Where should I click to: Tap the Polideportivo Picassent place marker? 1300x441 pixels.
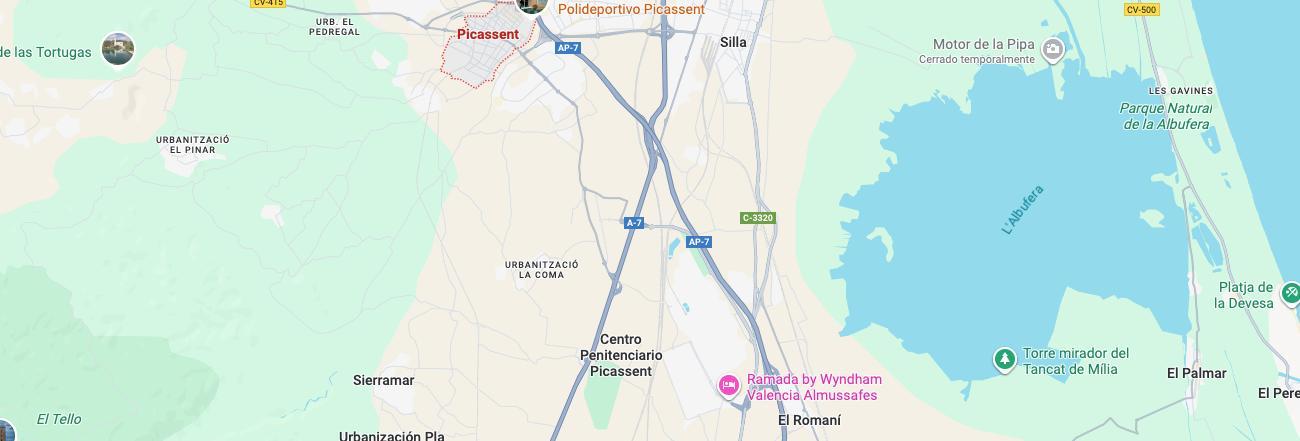click(532, 5)
